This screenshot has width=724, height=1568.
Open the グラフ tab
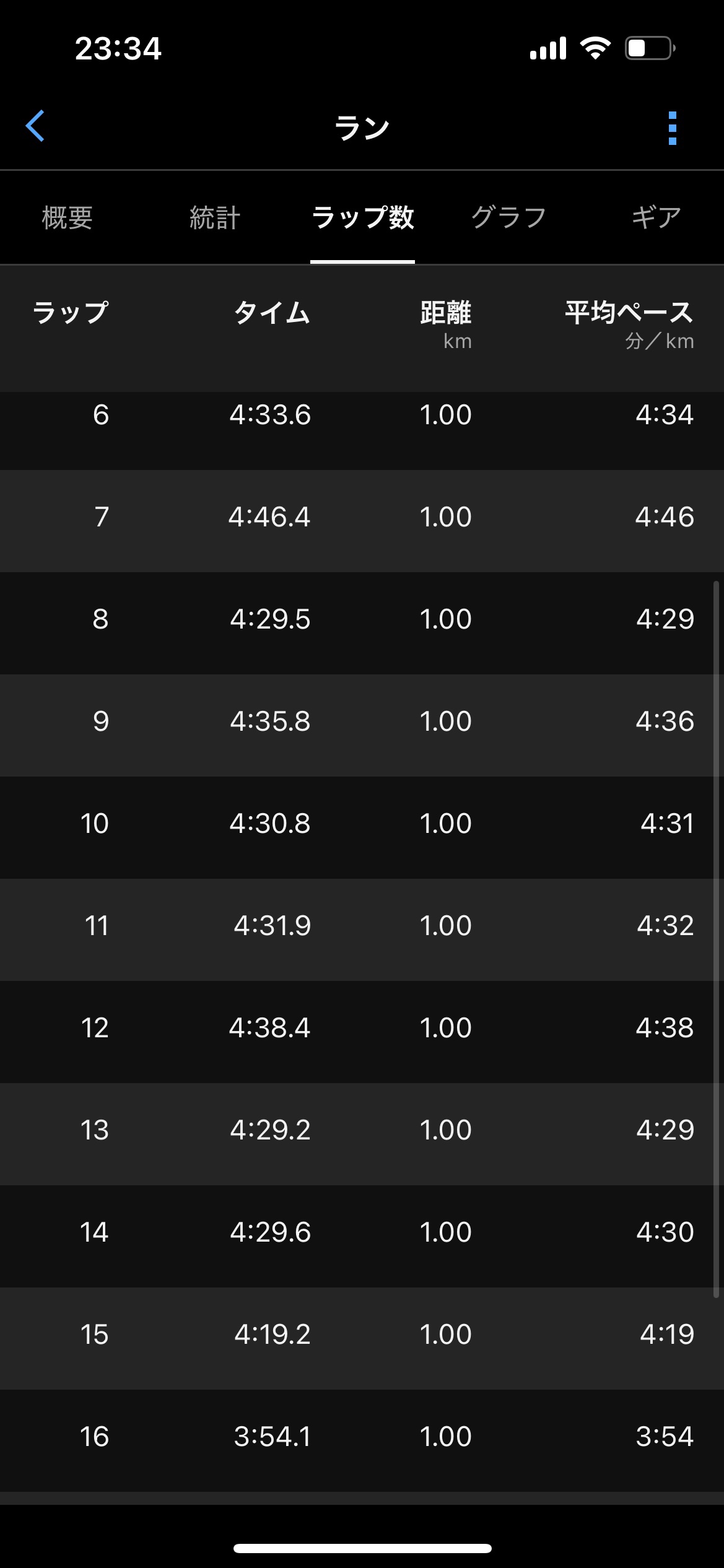[508, 218]
